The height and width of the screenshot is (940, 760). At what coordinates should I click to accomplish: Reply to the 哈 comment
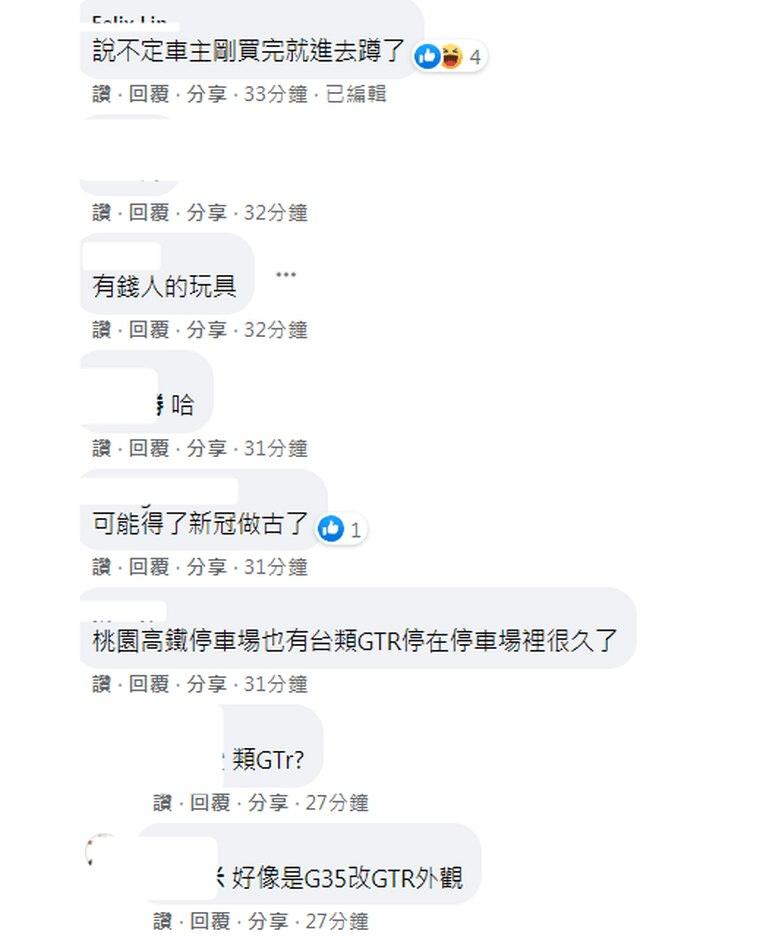(149, 448)
